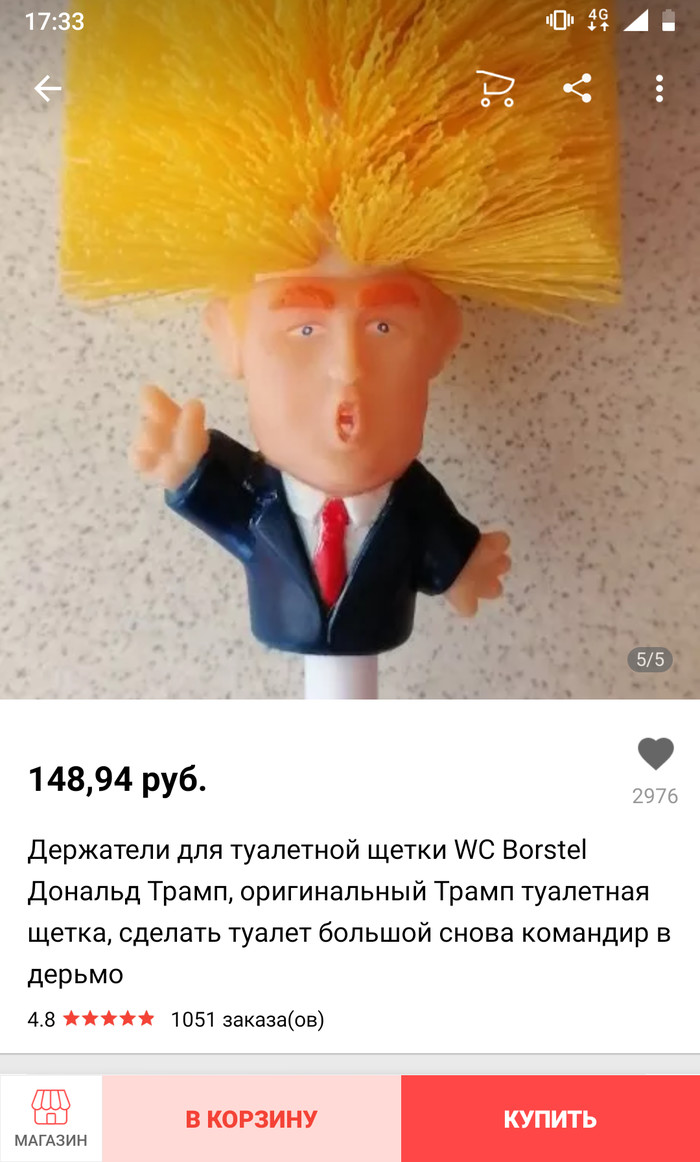Open the Магазин store page
The image size is (700, 1162).
51,1118
